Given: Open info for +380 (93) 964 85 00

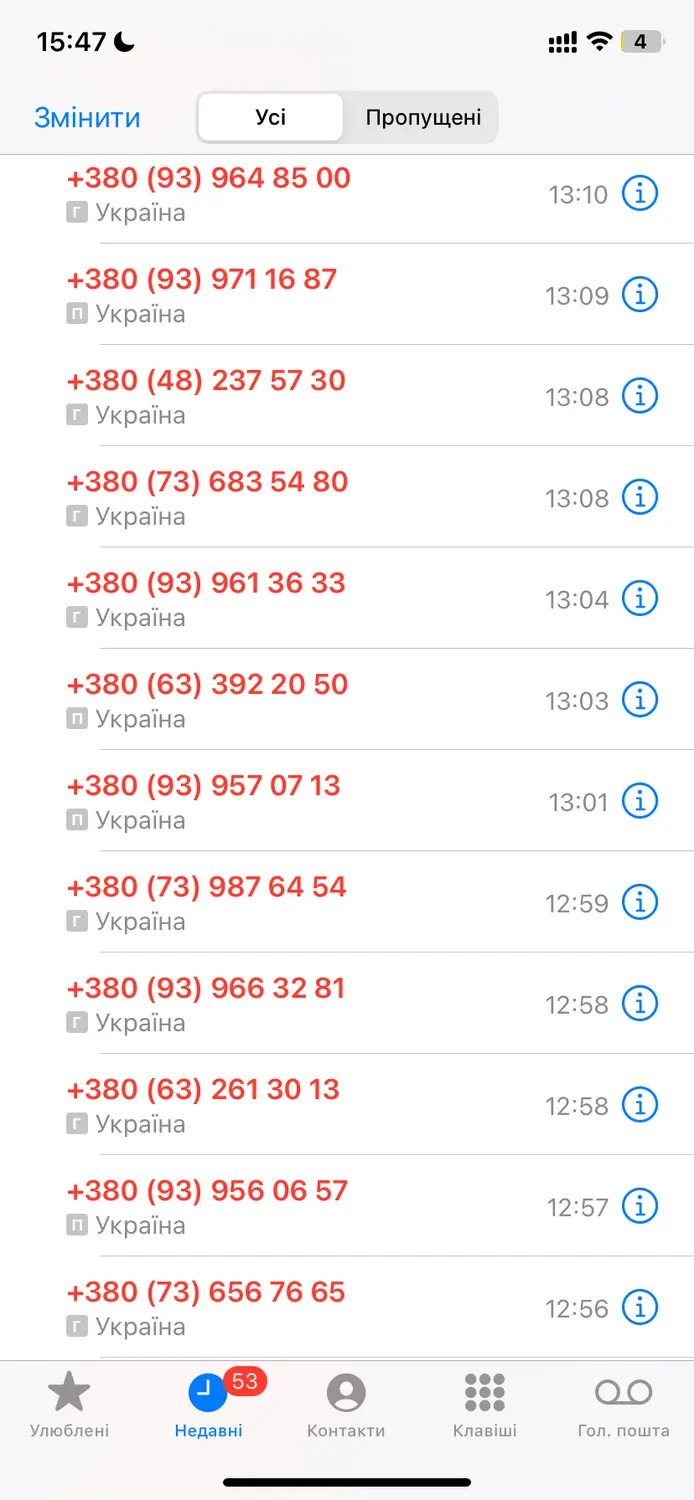Looking at the screenshot, I should pos(640,193).
